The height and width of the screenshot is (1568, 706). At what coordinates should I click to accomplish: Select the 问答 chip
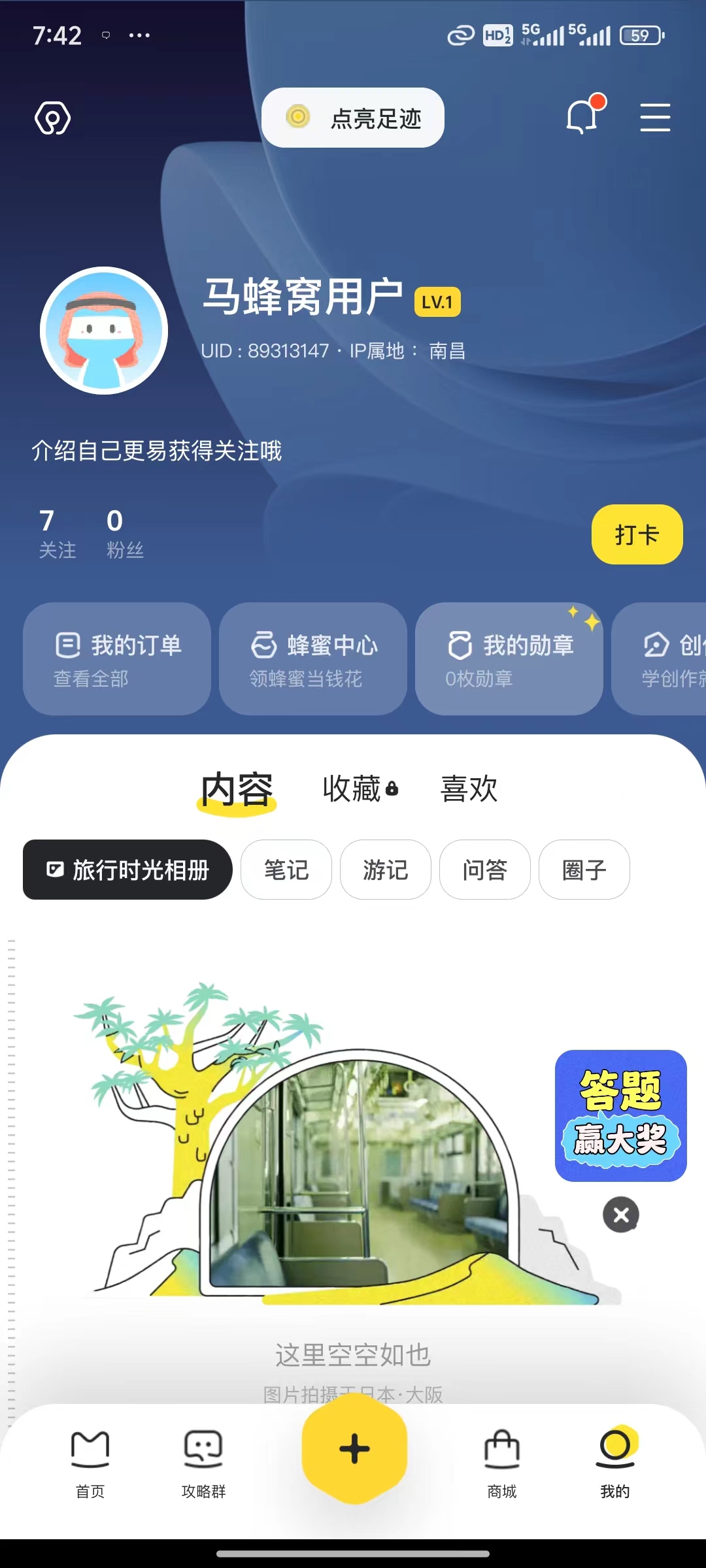coord(485,870)
